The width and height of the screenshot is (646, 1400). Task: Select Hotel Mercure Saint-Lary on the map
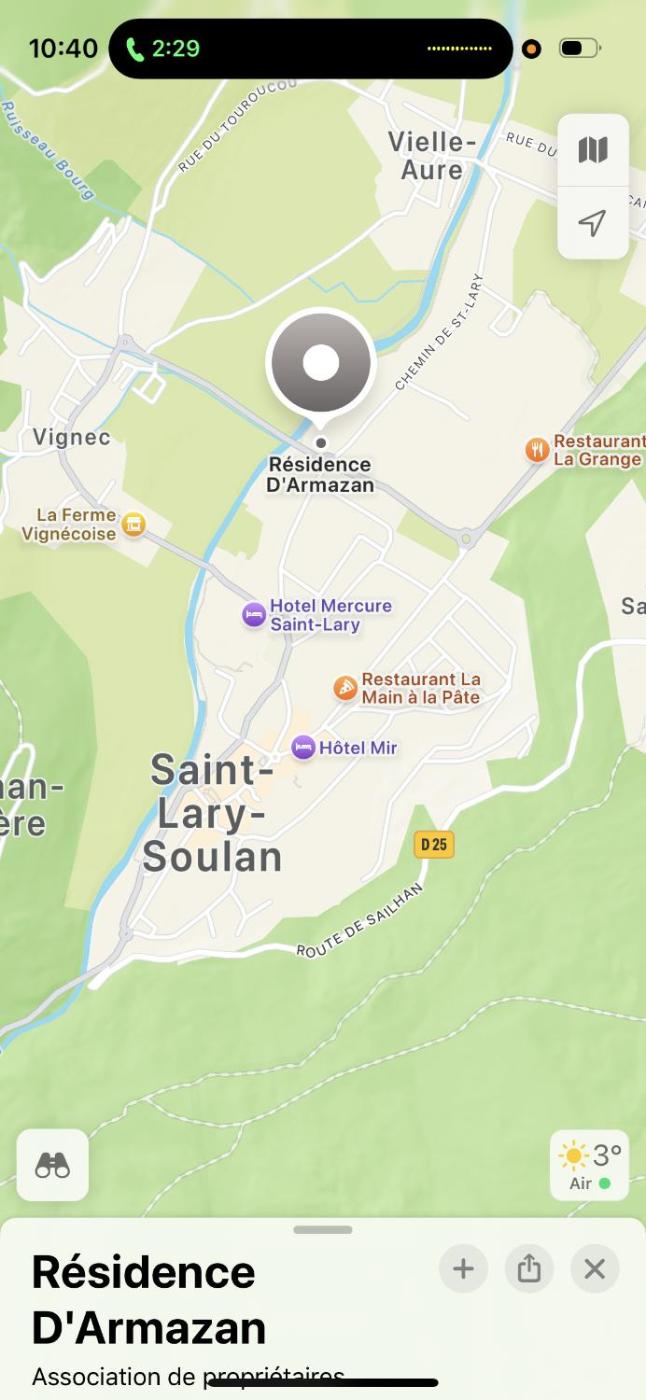(x=255, y=615)
